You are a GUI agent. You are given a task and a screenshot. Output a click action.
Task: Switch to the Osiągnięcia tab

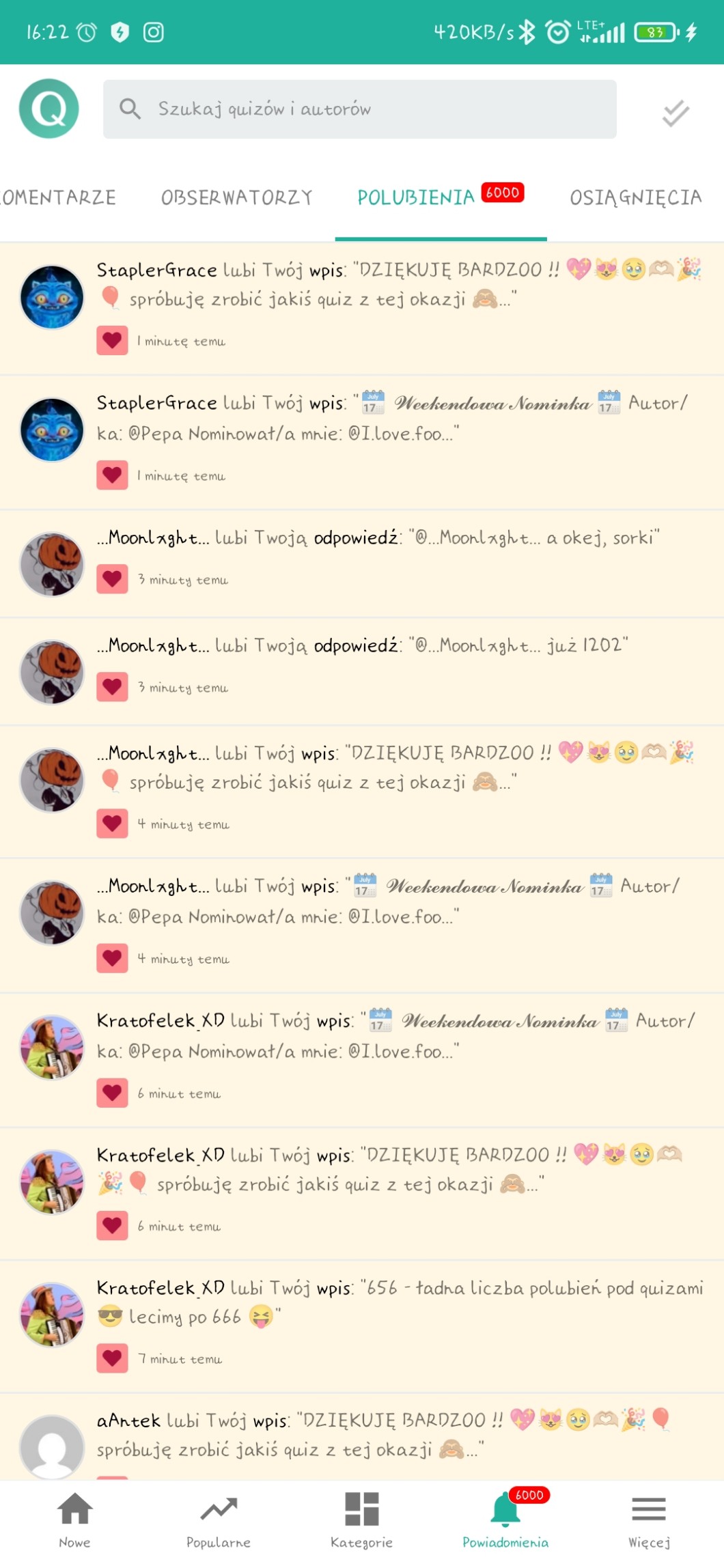point(635,198)
